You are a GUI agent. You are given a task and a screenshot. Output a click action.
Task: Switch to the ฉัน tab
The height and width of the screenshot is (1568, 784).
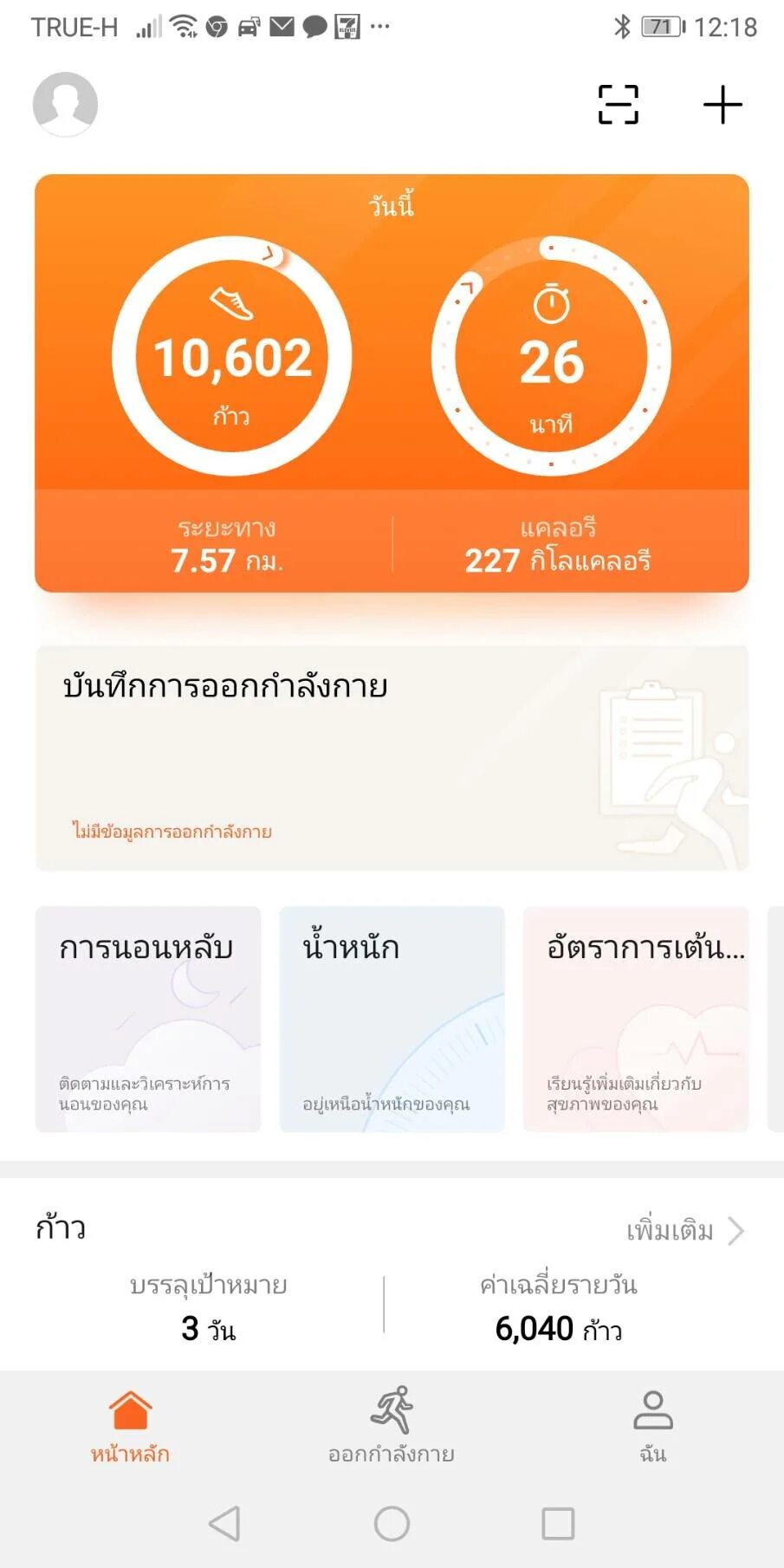pyautogui.click(x=652, y=1425)
